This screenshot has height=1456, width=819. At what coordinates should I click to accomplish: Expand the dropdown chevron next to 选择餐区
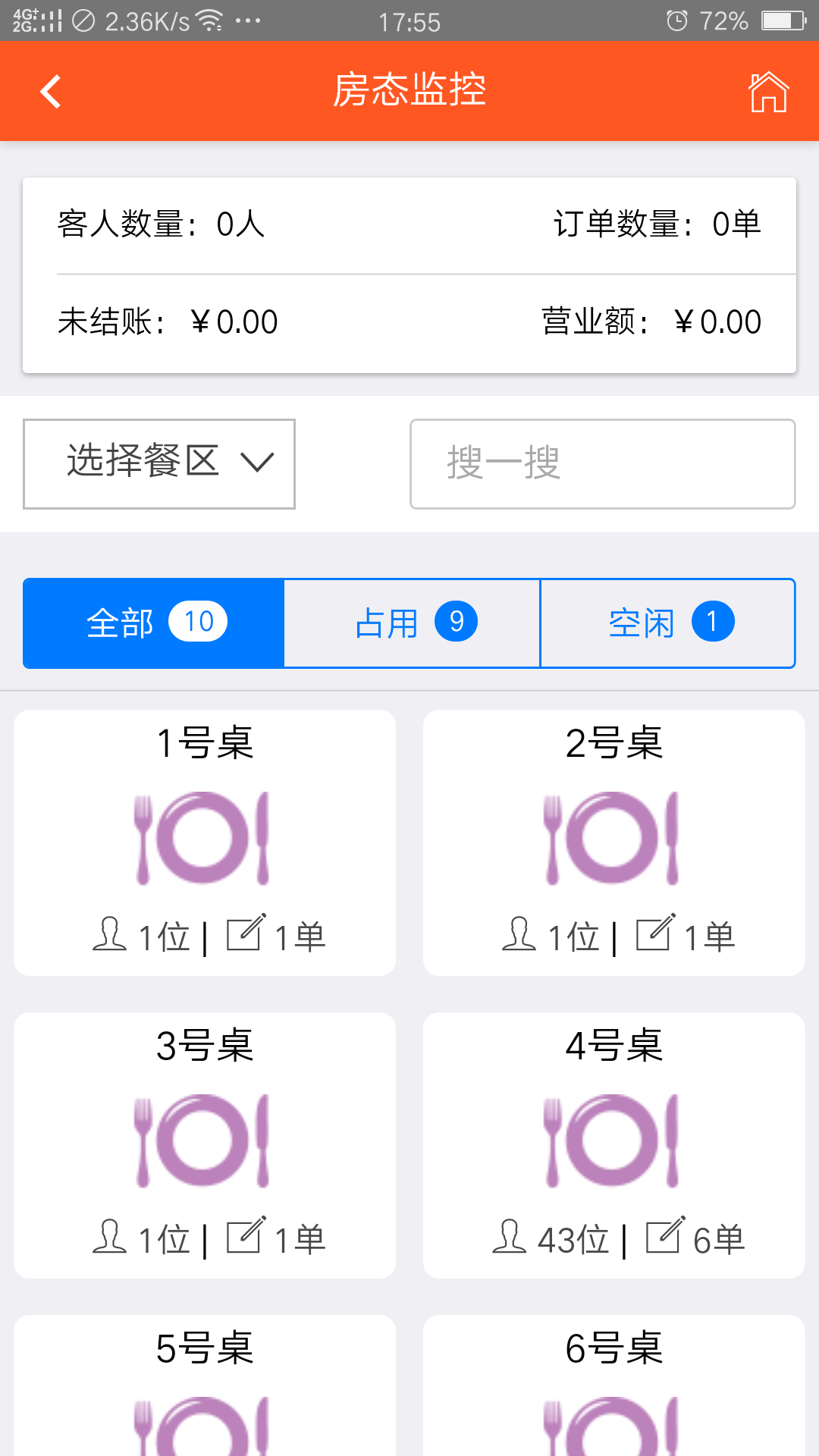(x=256, y=463)
